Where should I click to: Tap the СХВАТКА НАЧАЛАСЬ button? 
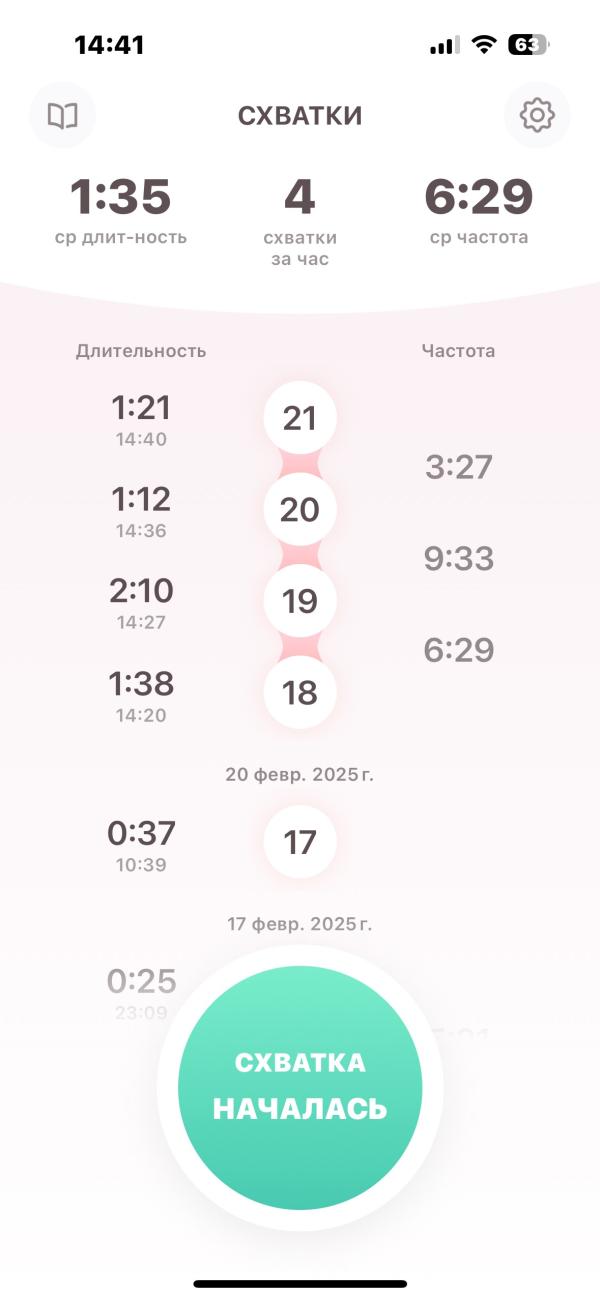click(300, 1087)
